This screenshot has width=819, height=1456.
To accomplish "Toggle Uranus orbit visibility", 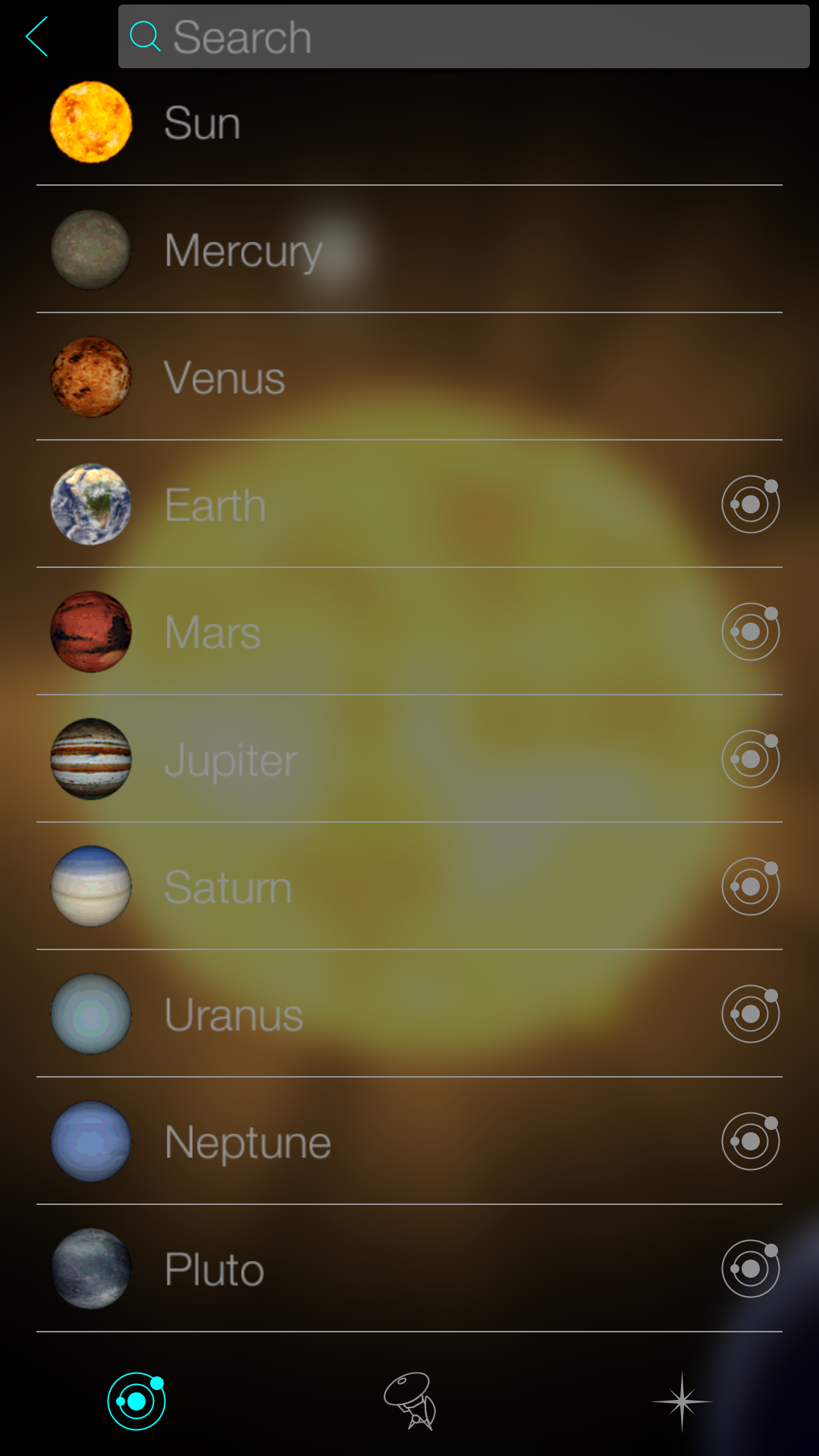I will (x=749, y=1013).
